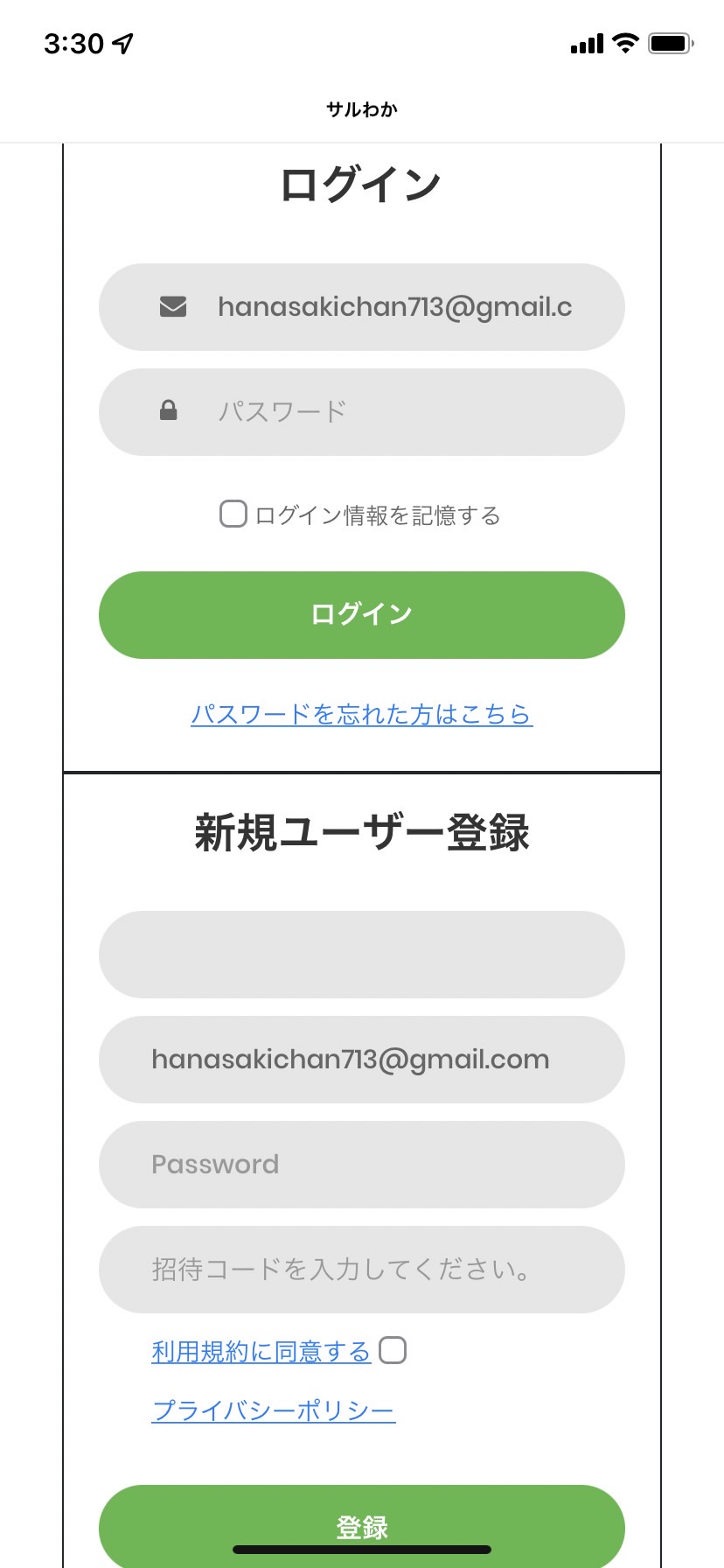Screen dimensions: 724x1568
Task: Tap the empty first registration field
Action: tap(362, 955)
